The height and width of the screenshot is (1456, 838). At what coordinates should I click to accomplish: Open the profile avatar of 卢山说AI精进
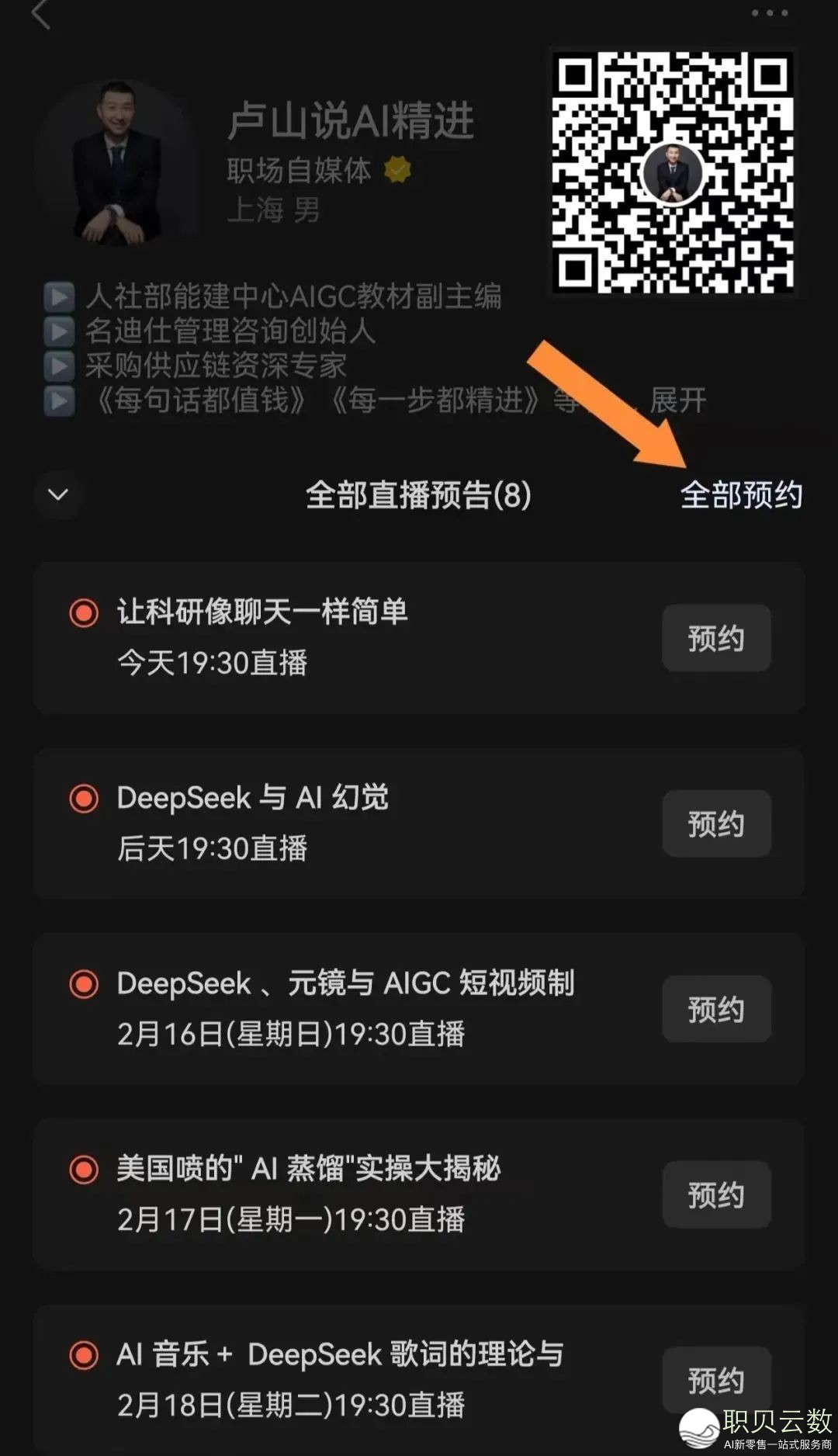pos(118,163)
